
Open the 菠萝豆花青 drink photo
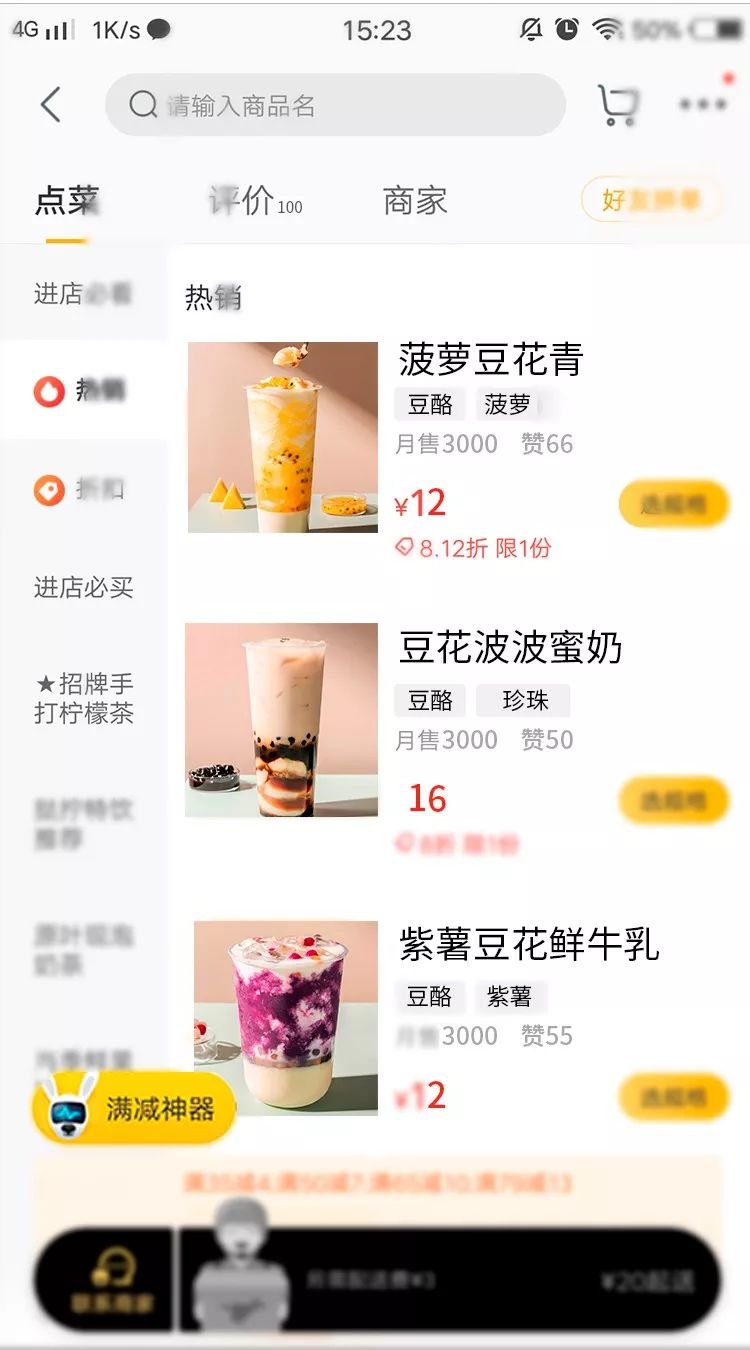click(x=283, y=437)
